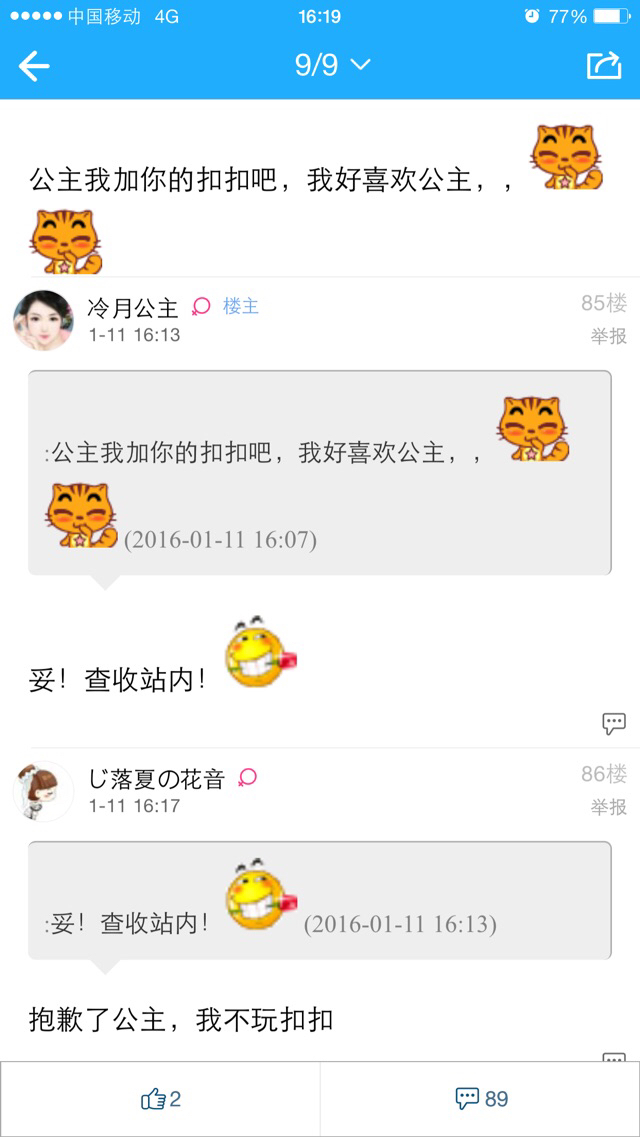Tap the username 冷月公主

click(132, 308)
